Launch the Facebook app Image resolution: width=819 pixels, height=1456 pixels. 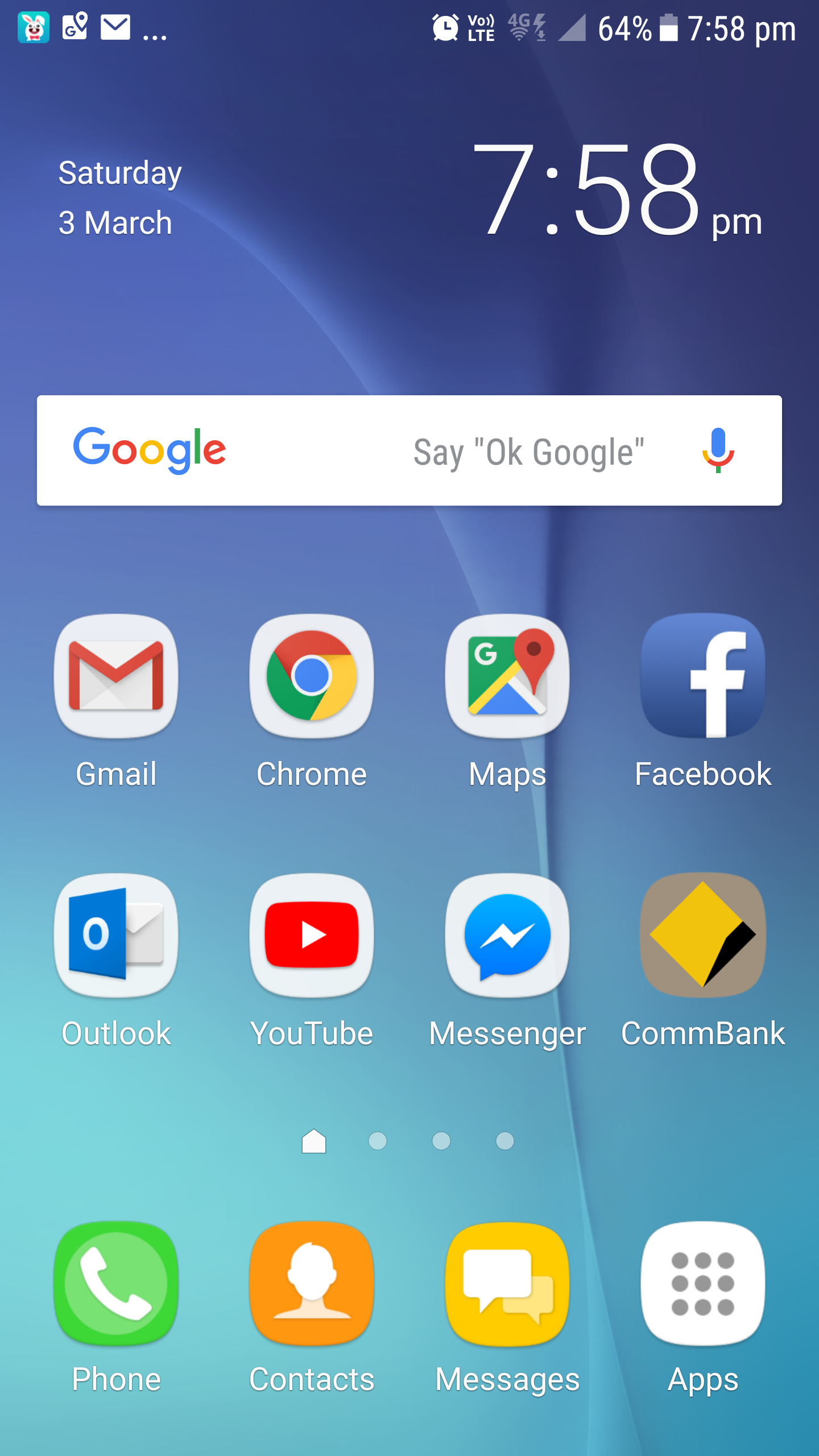pos(703,677)
